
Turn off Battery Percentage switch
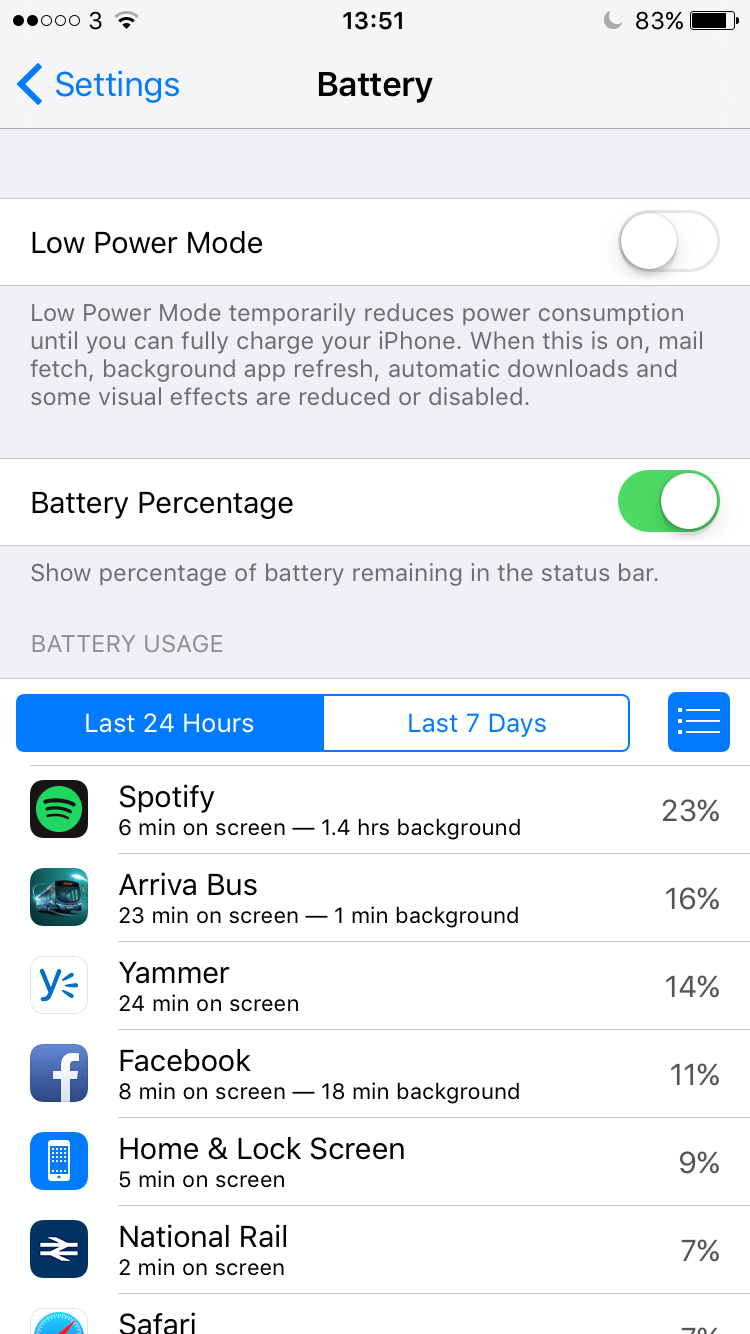[x=669, y=502]
